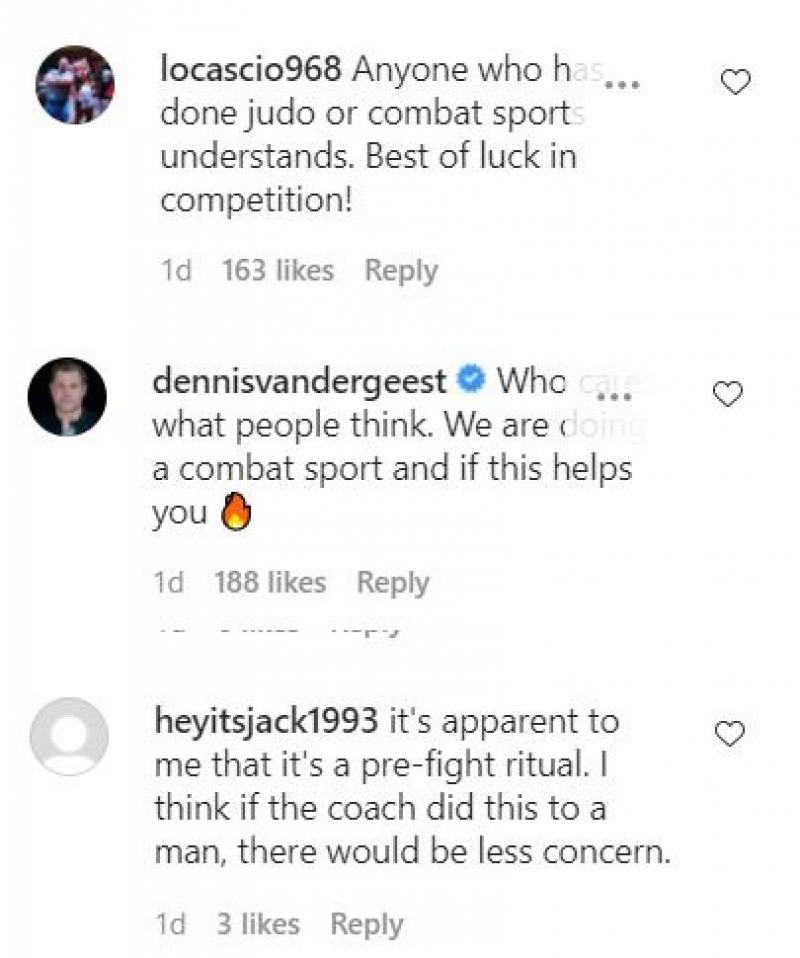Open dennisvandergeest's profile picture
The height and width of the screenshot is (958, 800).
pyautogui.click(x=68, y=397)
